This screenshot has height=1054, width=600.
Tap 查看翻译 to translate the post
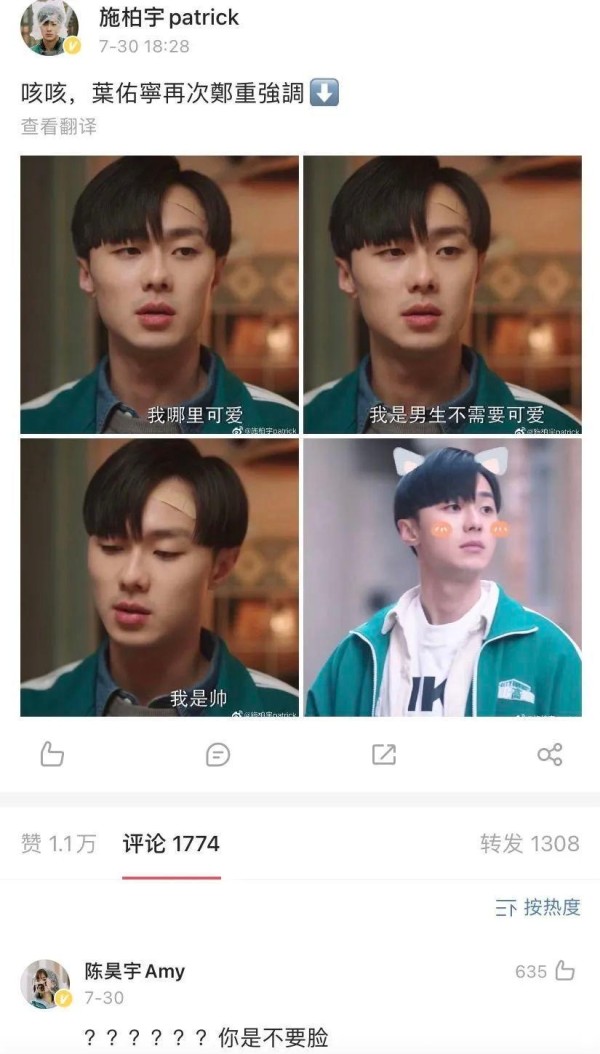coord(59,127)
